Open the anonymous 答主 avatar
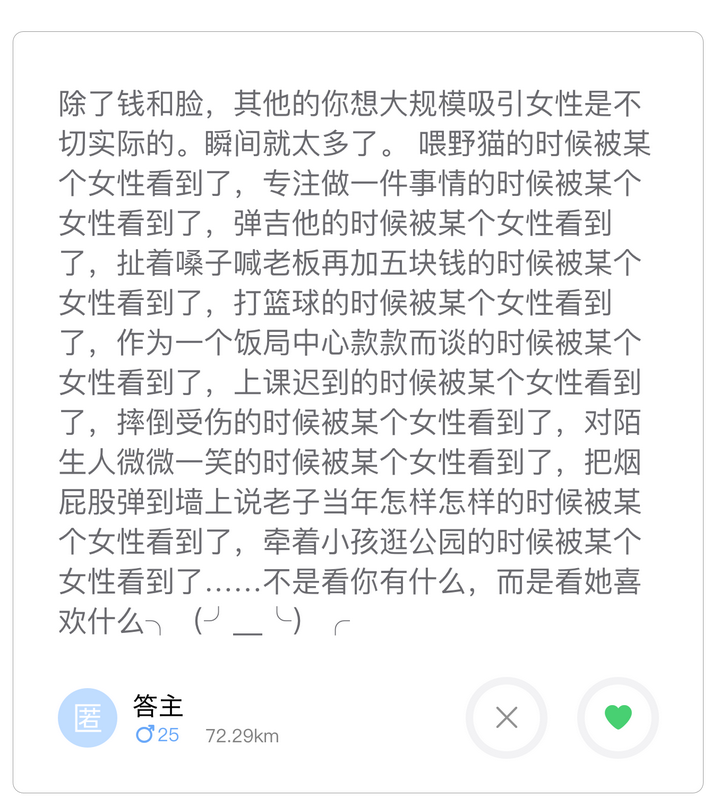 pyautogui.click(x=88, y=718)
